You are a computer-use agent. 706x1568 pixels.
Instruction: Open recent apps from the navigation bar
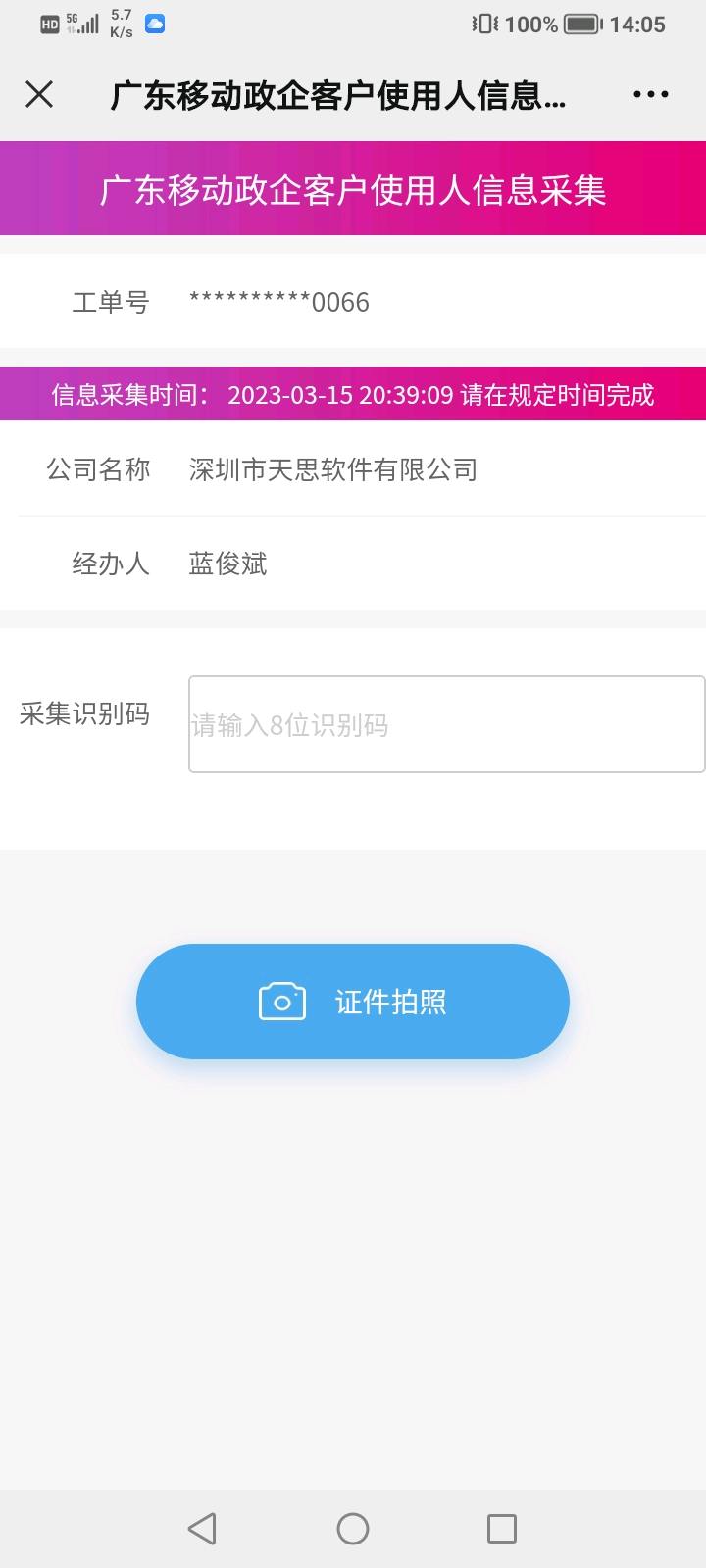coord(502,1529)
